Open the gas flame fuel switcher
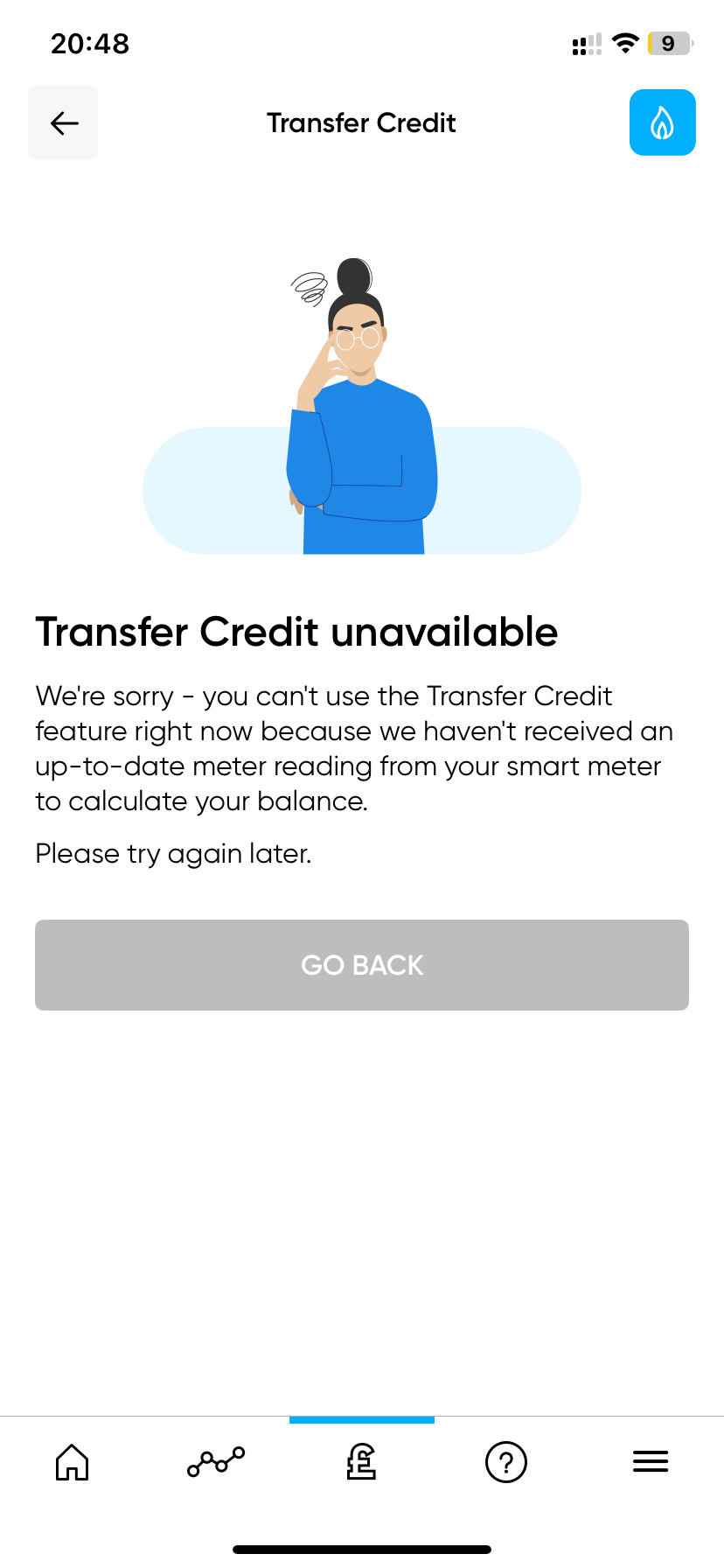 (662, 123)
